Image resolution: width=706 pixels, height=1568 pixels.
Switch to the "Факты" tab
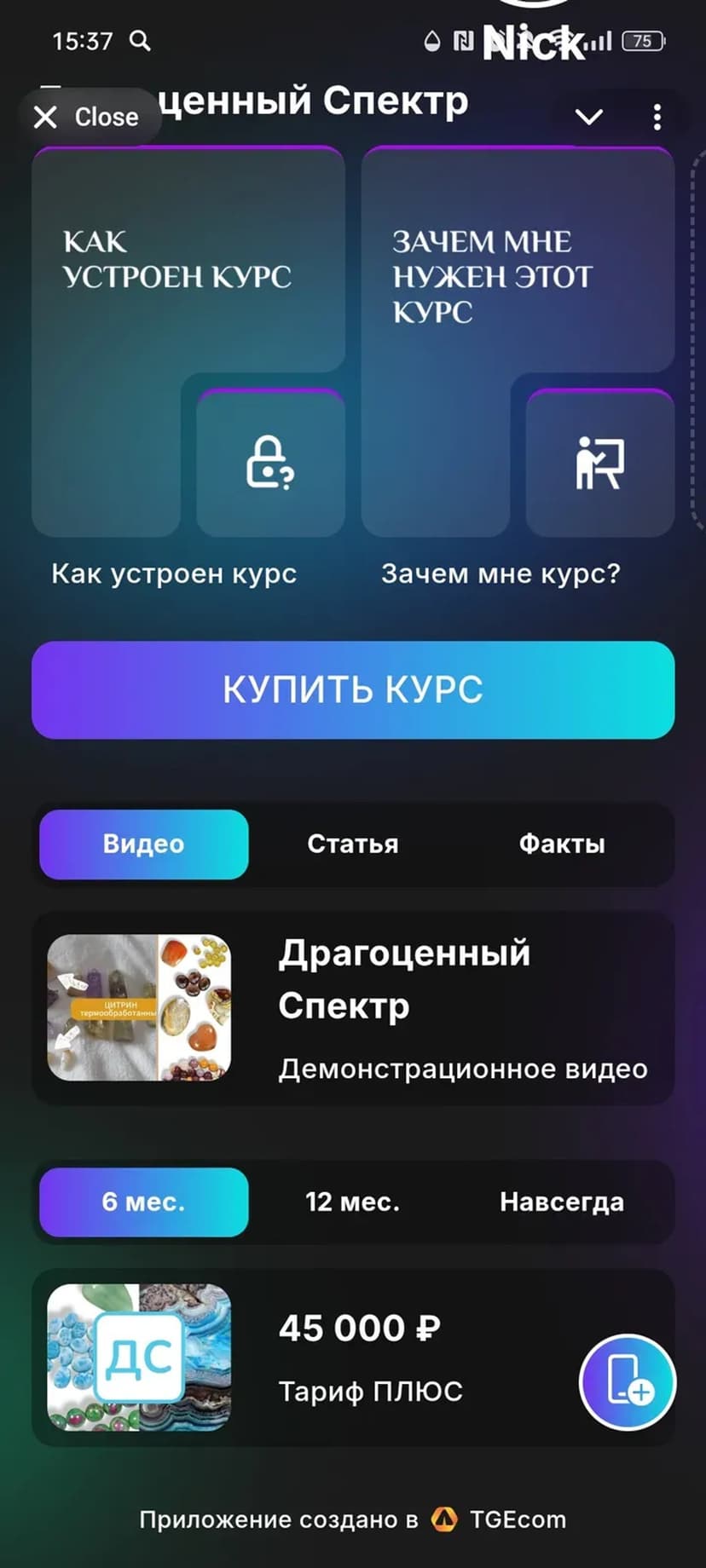(x=562, y=844)
